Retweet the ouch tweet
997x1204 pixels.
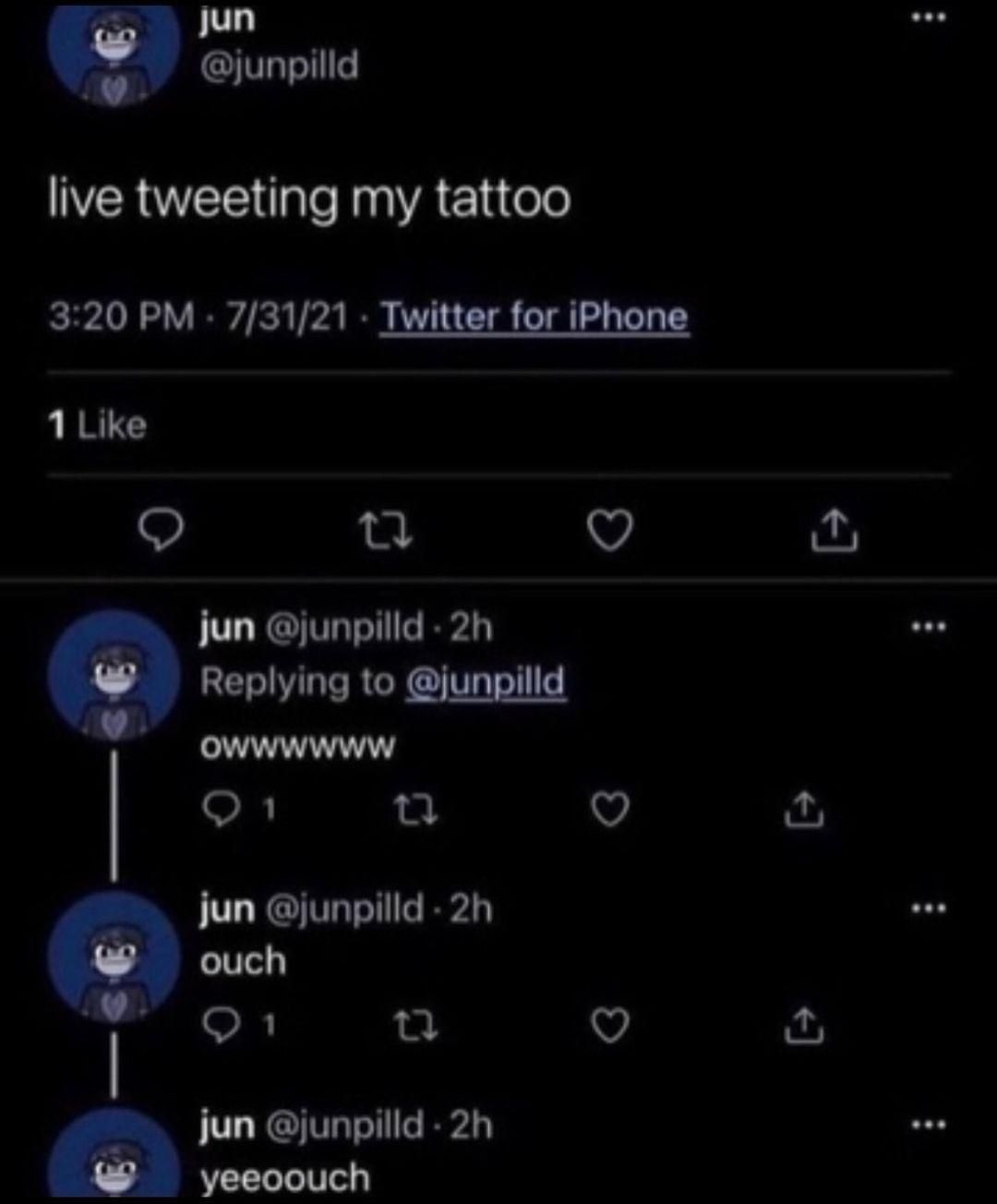coord(417,1026)
